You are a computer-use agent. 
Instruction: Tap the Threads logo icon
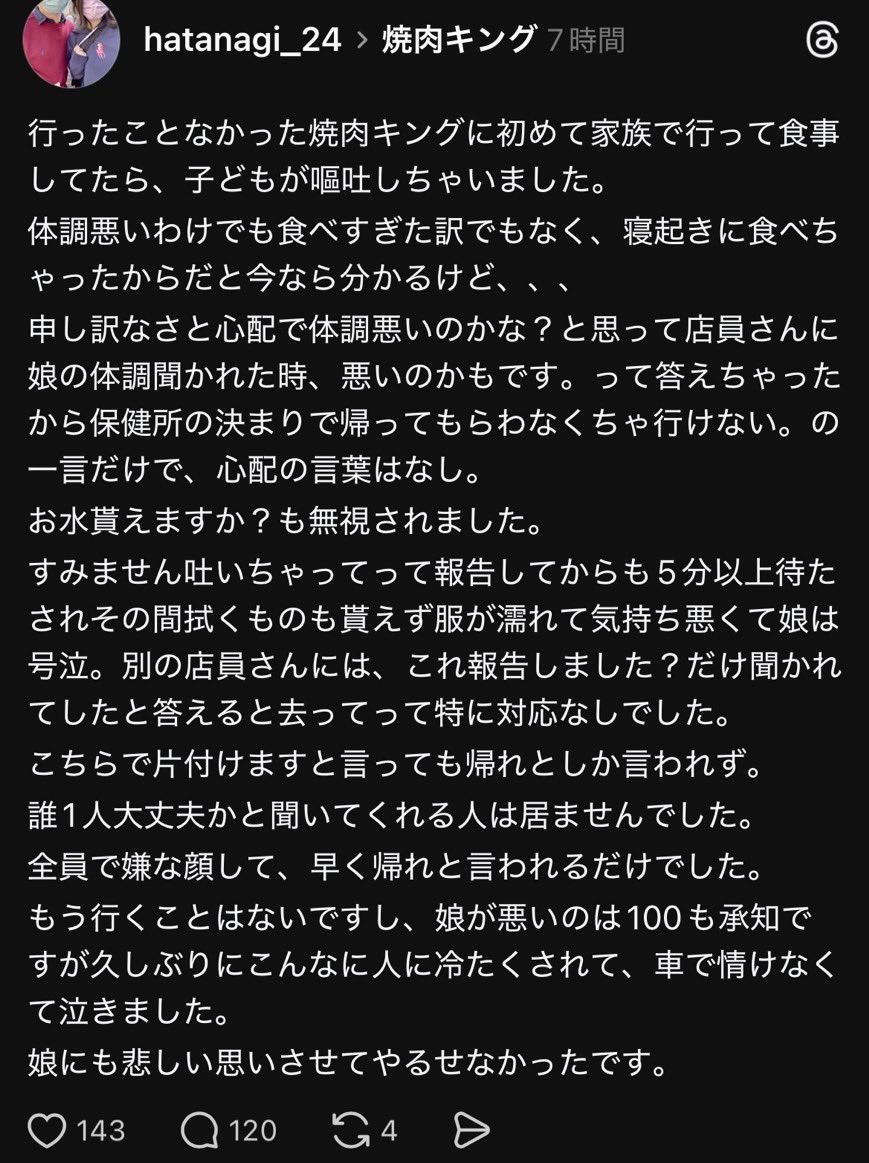pos(821,42)
